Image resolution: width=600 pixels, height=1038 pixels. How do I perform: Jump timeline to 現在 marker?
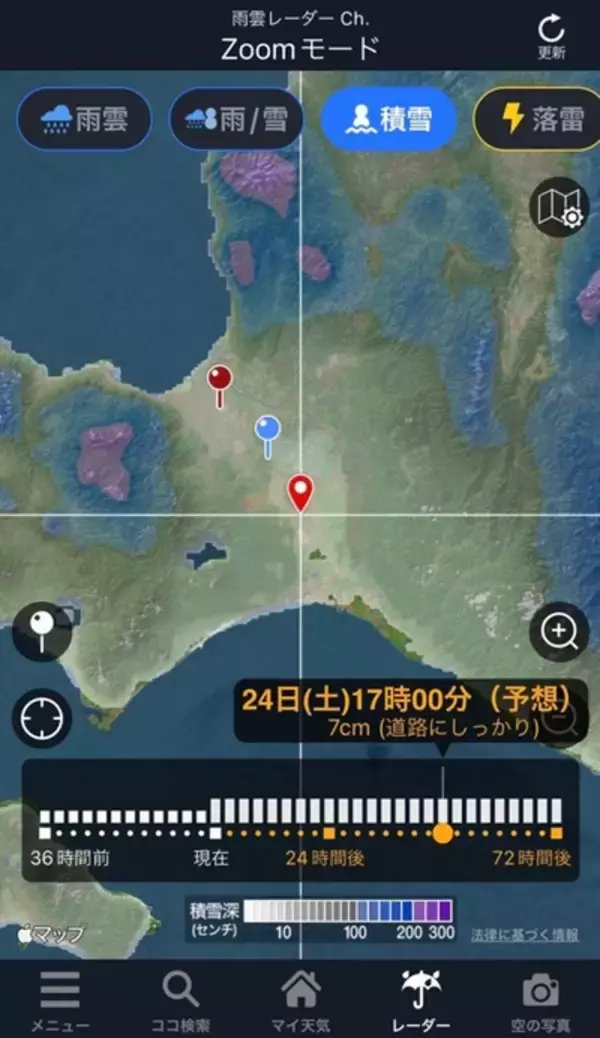(x=215, y=833)
